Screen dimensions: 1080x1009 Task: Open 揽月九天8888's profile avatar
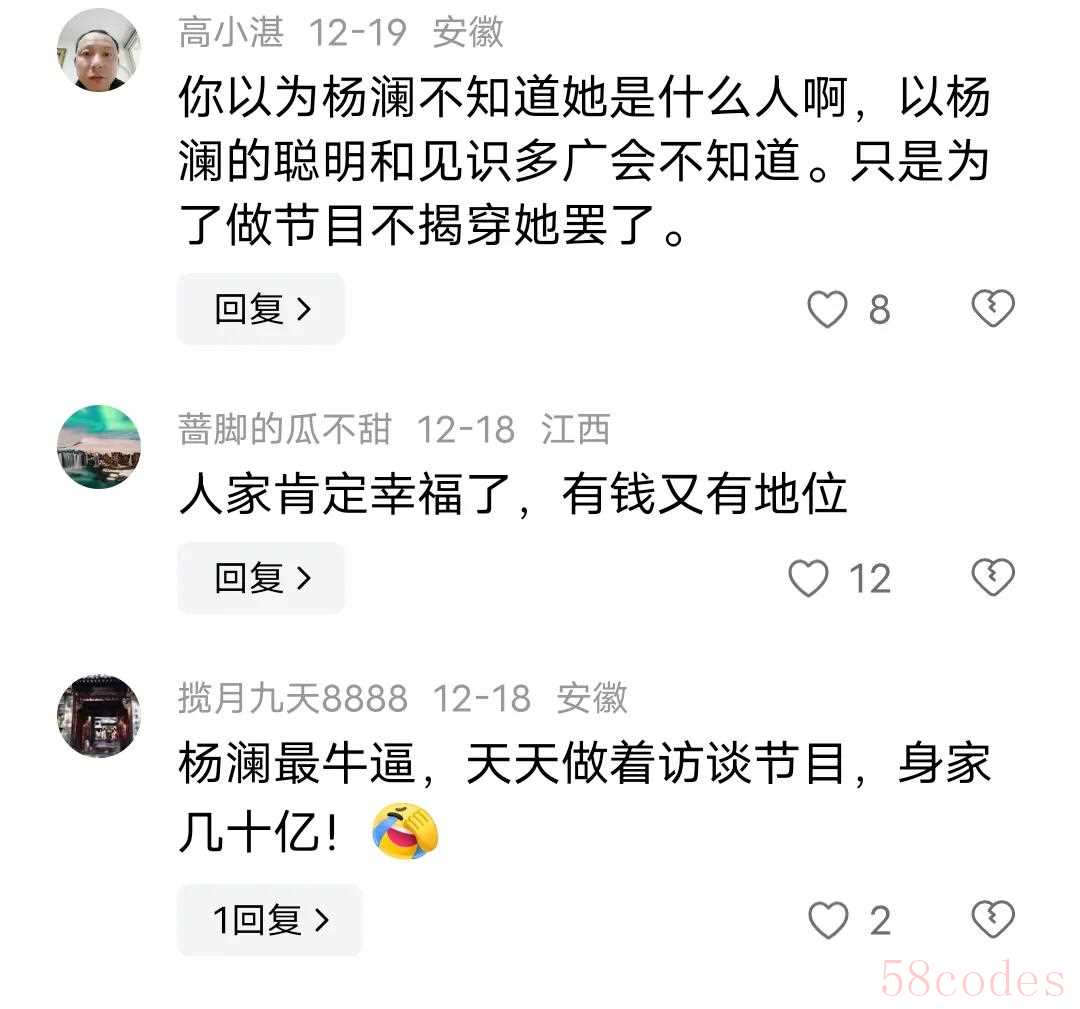(x=99, y=715)
